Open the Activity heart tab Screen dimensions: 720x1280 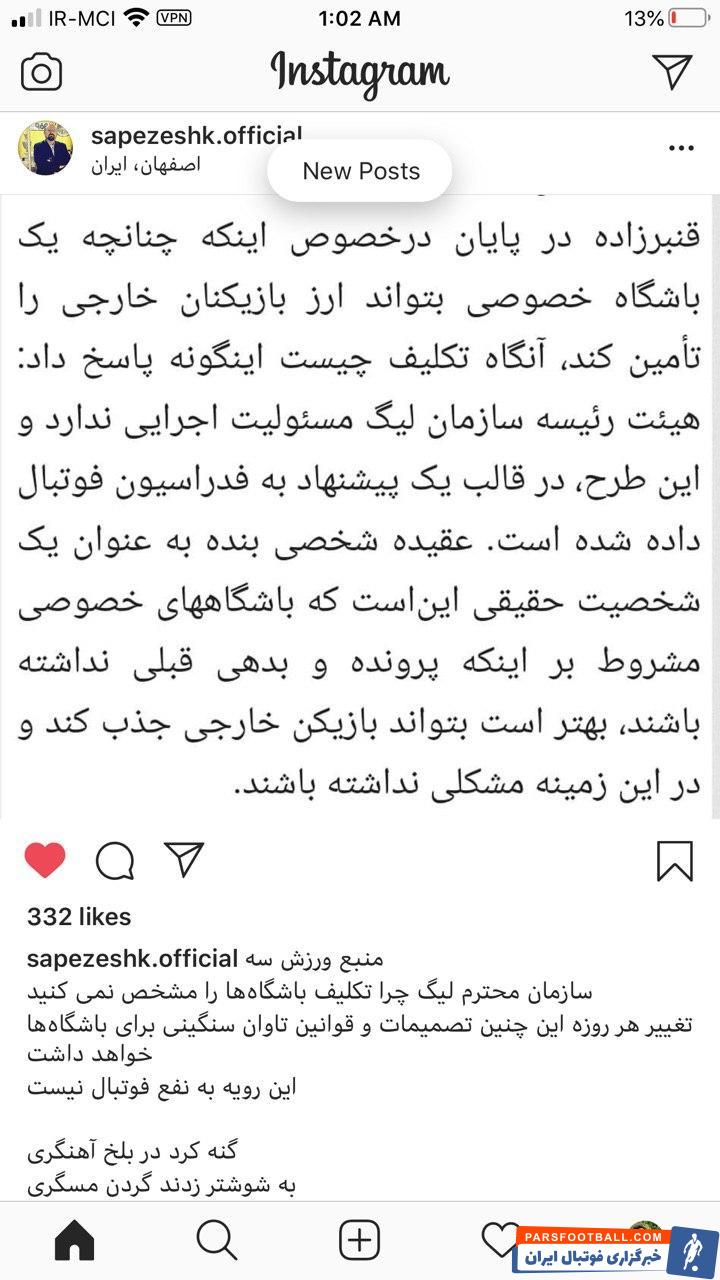pyautogui.click(x=500, y=1240)
